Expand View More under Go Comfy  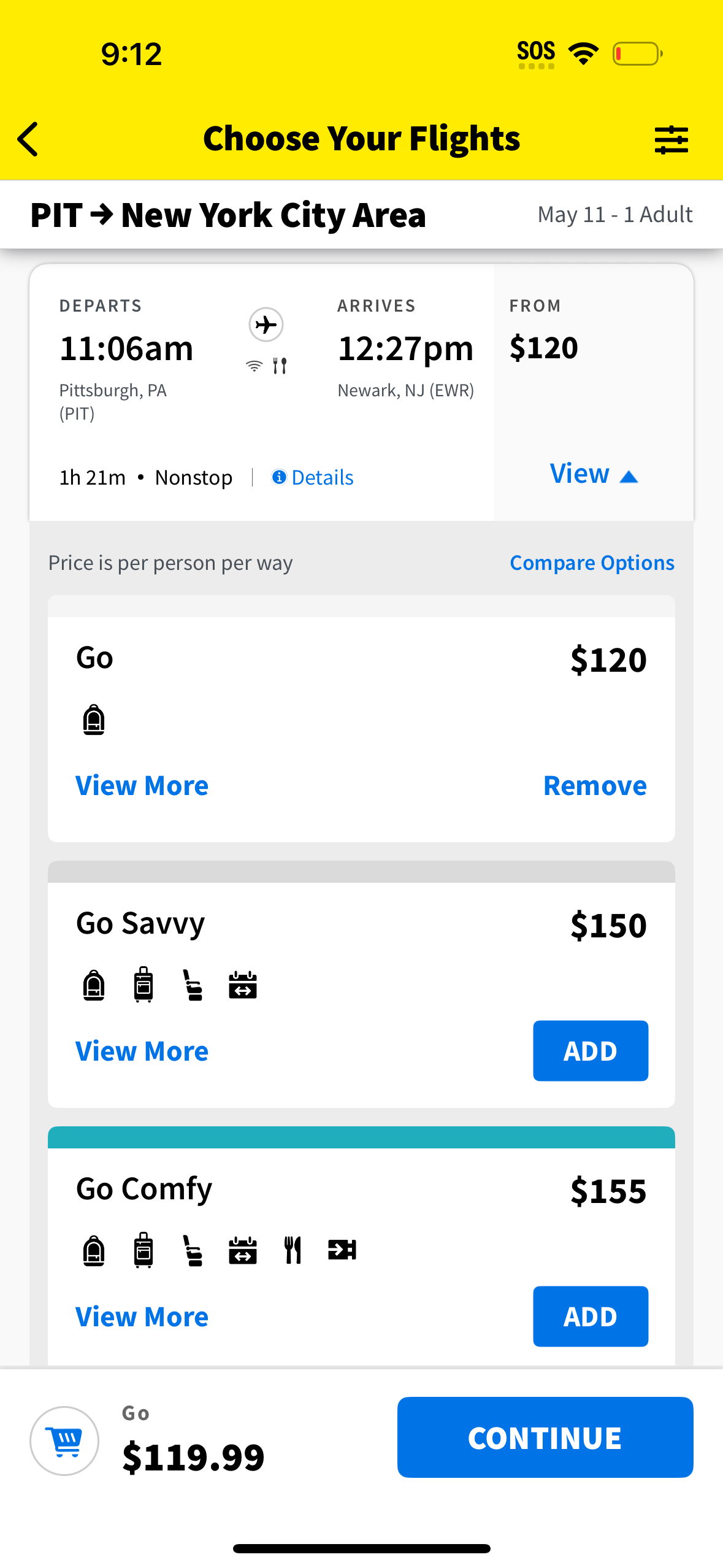142,1315
